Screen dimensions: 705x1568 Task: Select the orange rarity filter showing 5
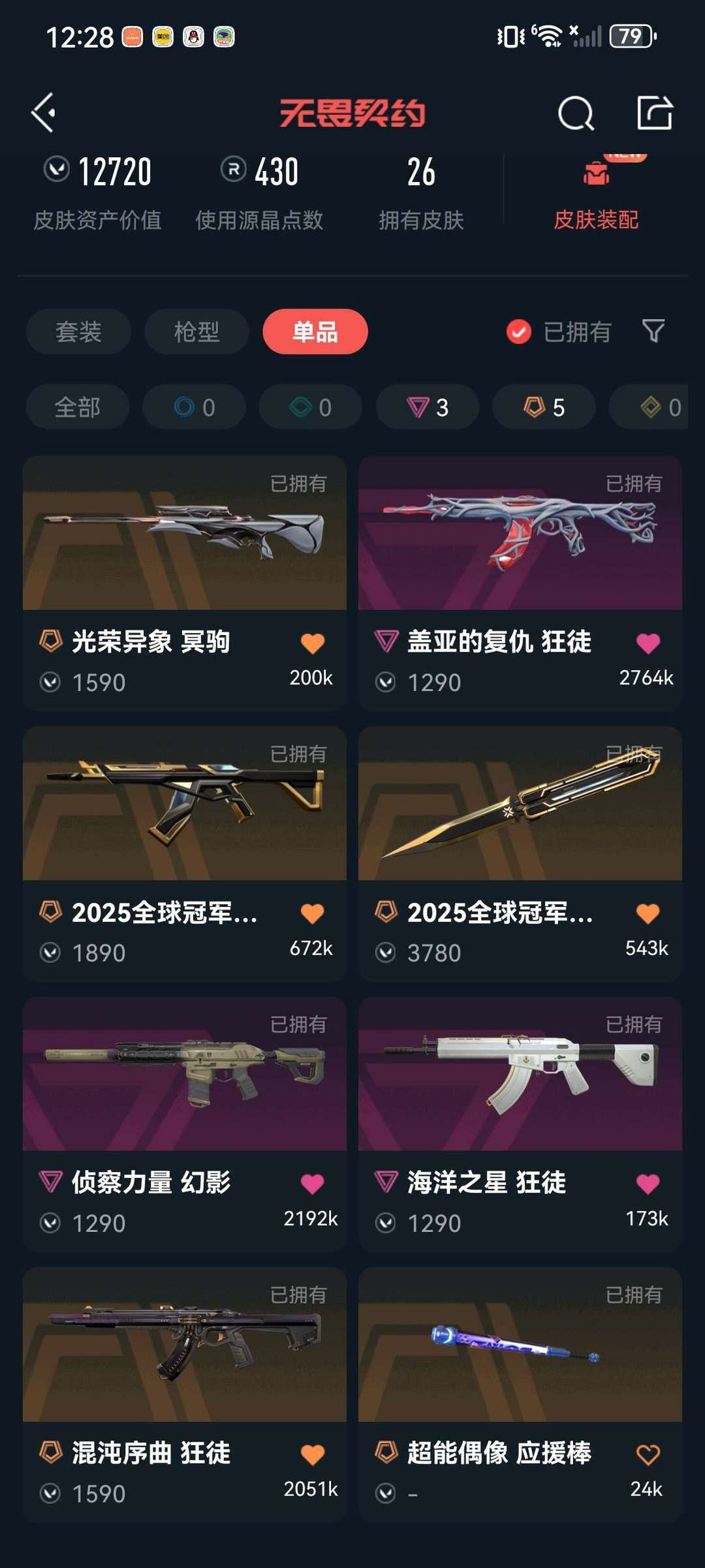tap(542, 407)
